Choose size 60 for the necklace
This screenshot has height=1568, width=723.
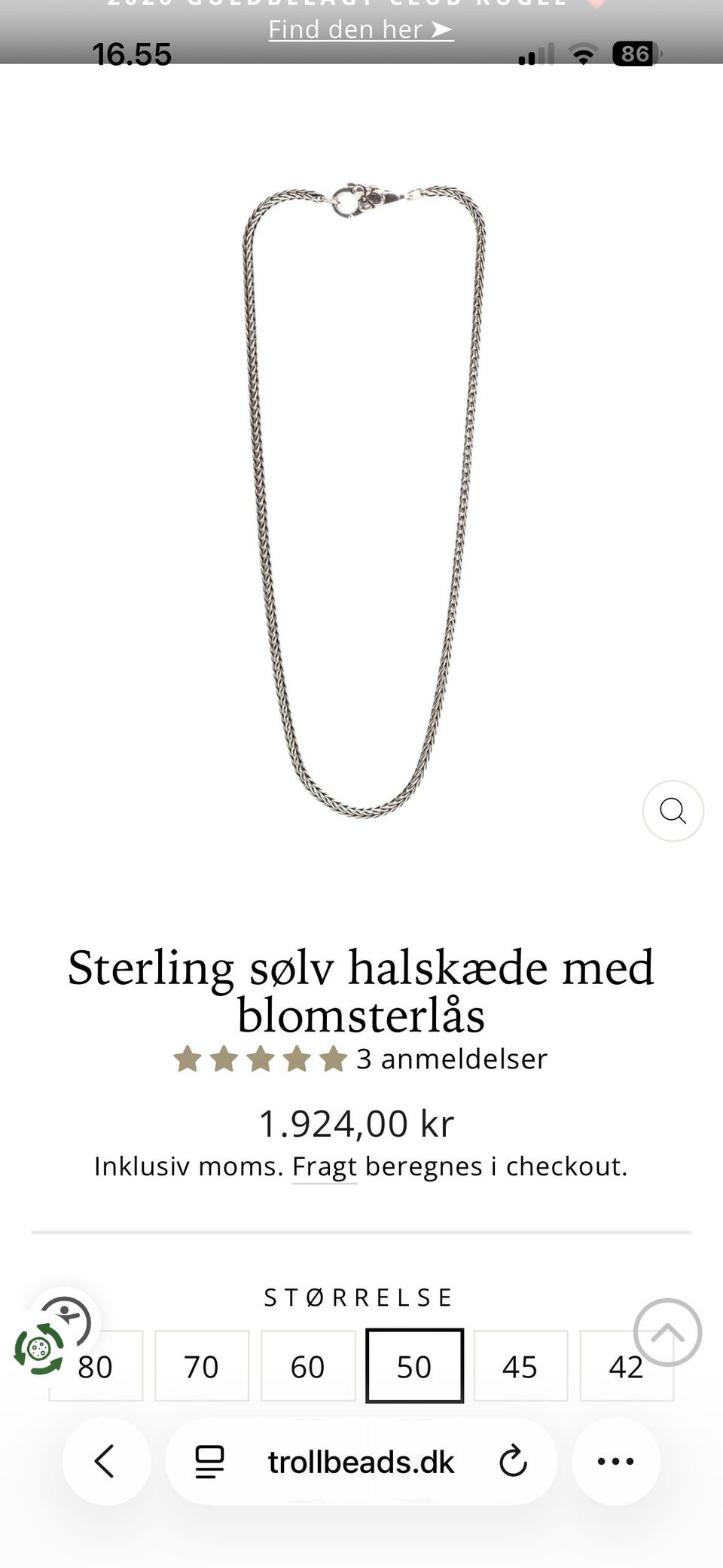click(x=307, y=1366)
